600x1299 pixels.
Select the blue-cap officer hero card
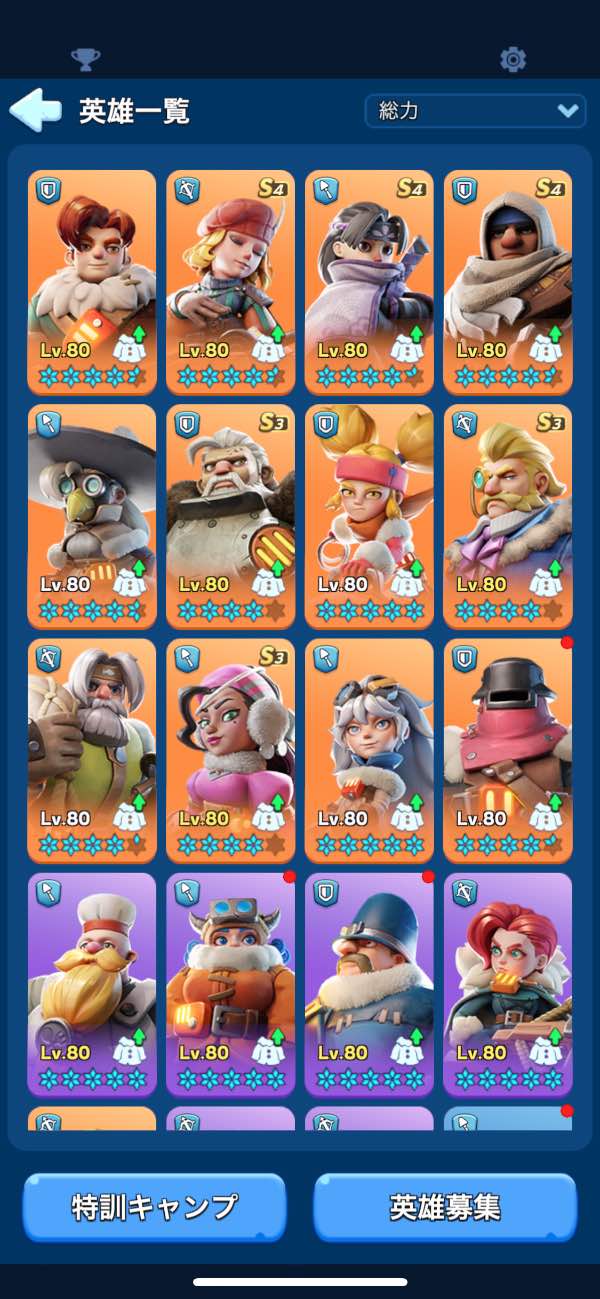pos(369,983)
